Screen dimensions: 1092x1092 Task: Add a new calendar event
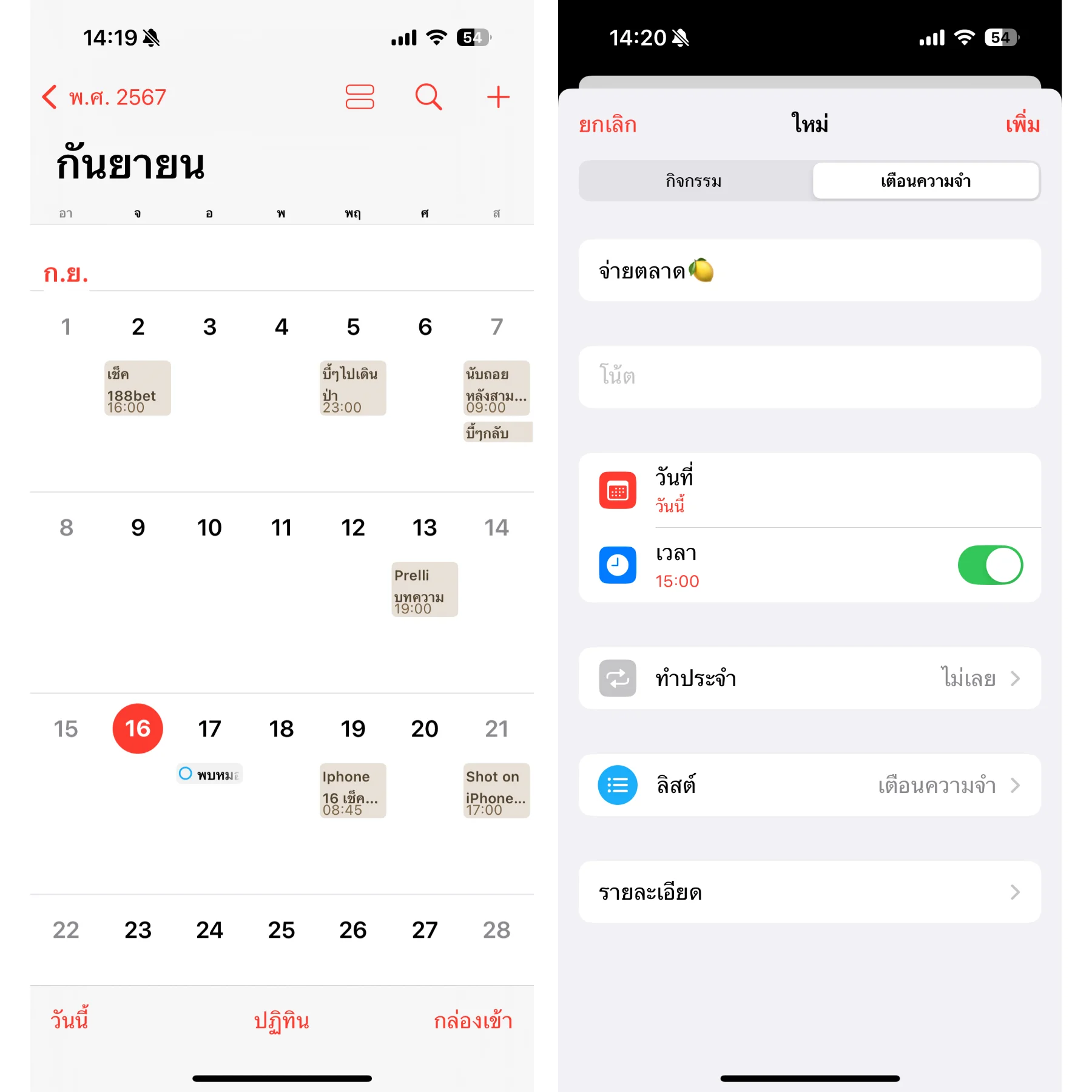[498, 97]
